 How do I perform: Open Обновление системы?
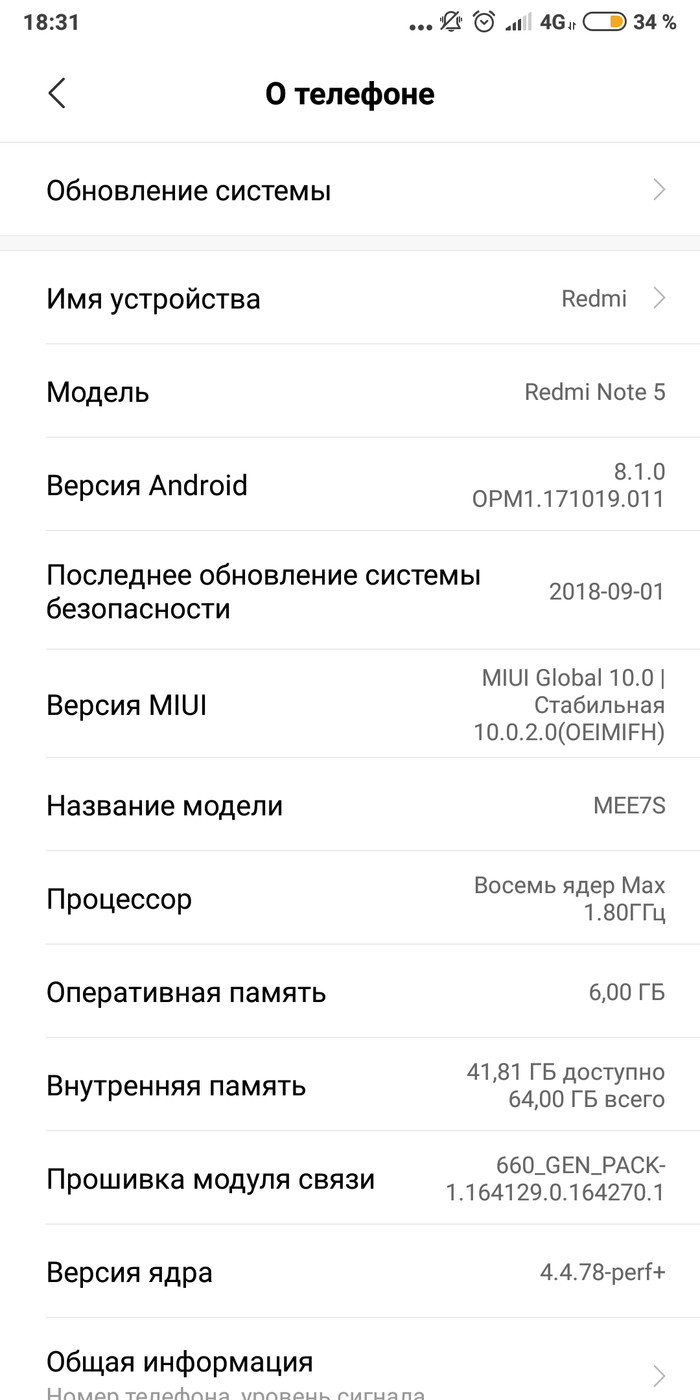click(350, 190)
